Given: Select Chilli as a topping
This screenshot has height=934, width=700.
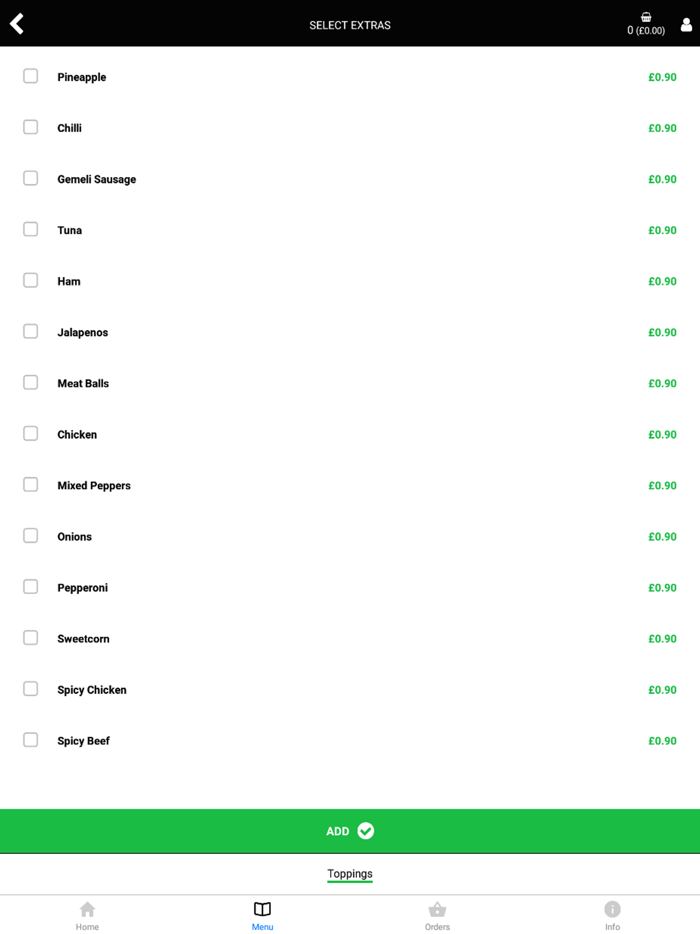Looking at the screenshot, I should tap(31, 127).
